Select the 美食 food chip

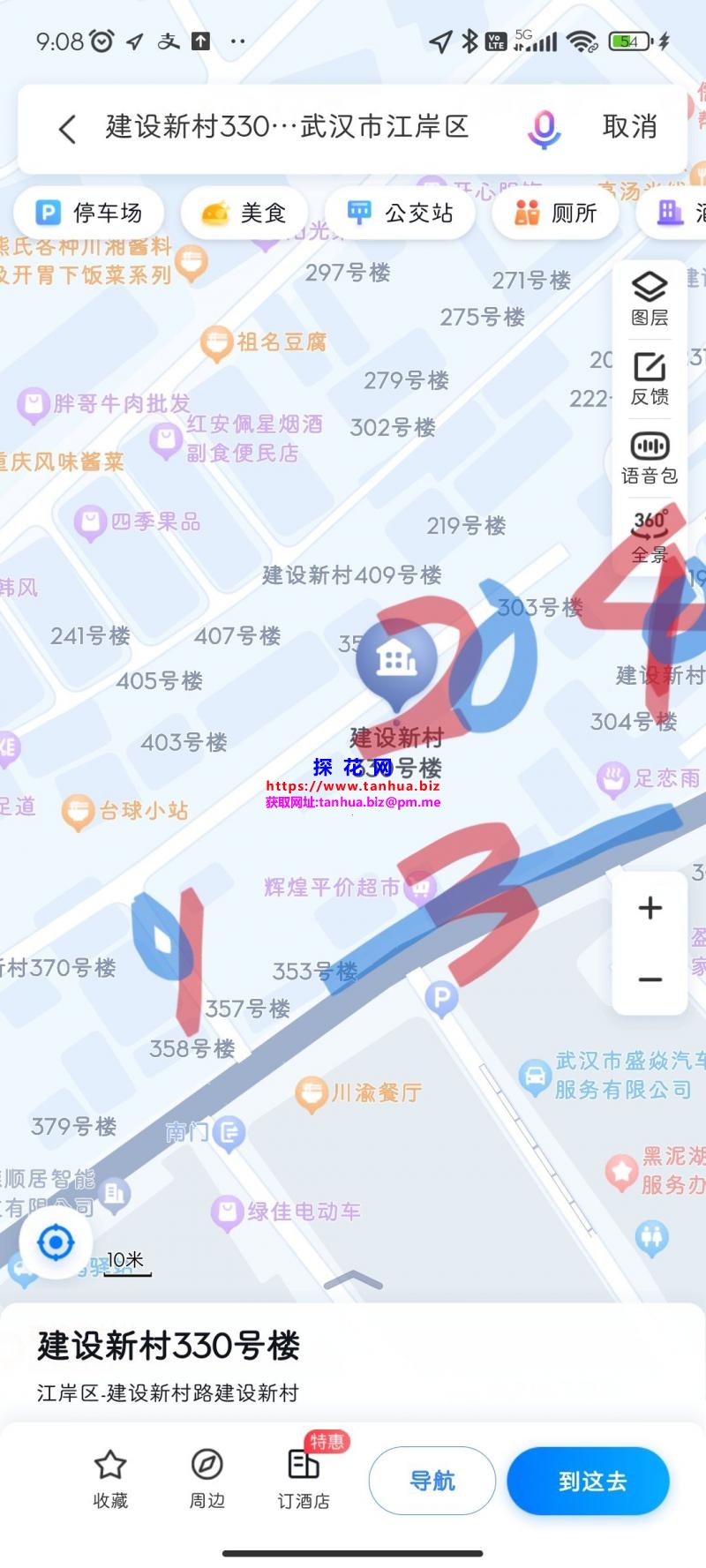(x=244, y=213)
